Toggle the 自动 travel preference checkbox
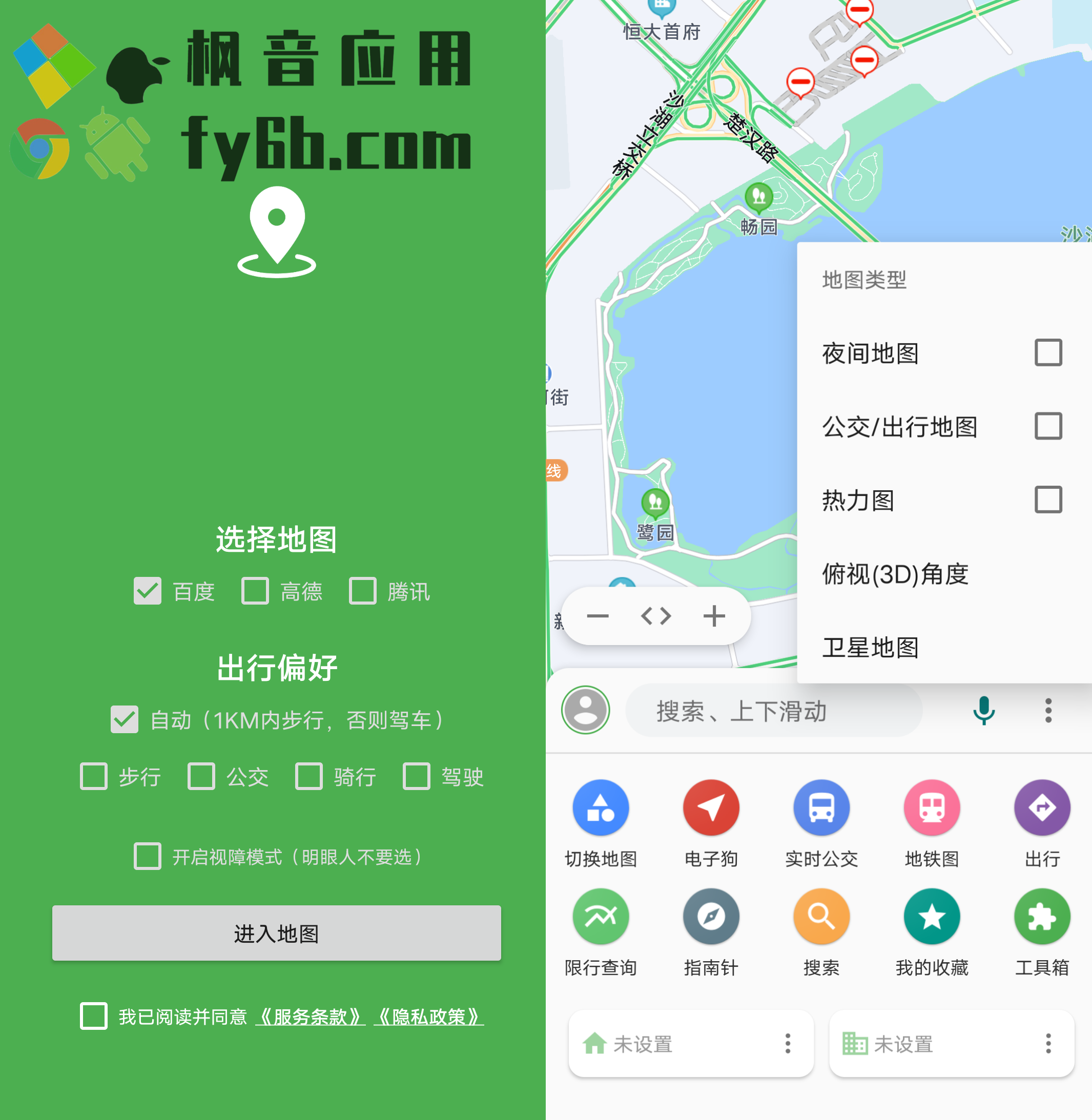The width and height of the screenshot is (1092, 1120). (125, 720)
